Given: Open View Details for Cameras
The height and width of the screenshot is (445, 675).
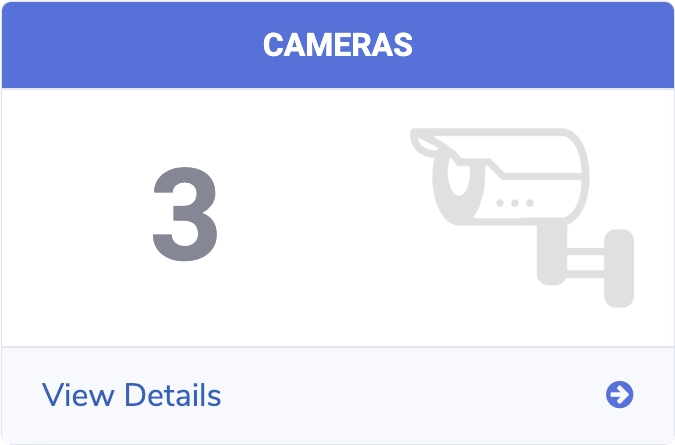Looking at the screenshot, I should coord(131,395).
